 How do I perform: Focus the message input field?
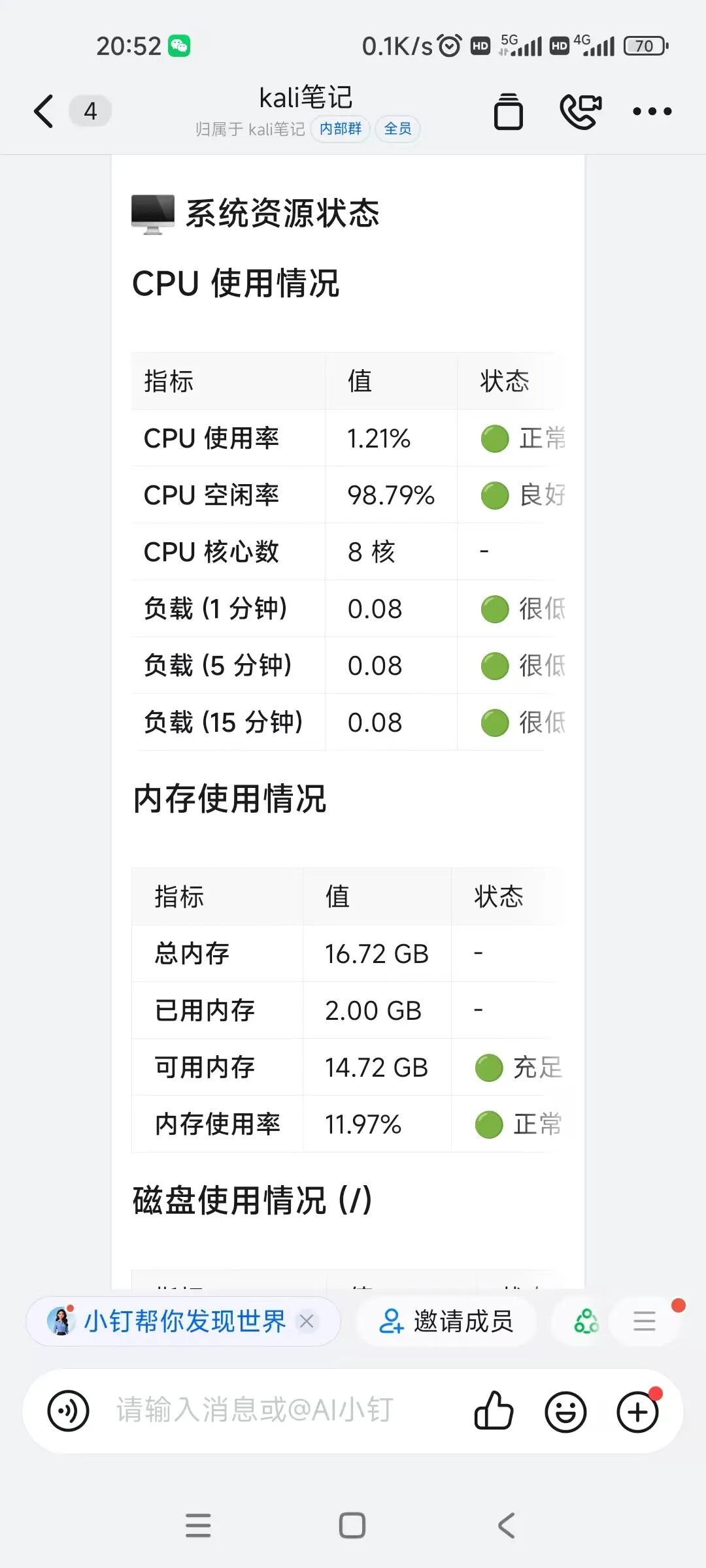pos(275,1411)
